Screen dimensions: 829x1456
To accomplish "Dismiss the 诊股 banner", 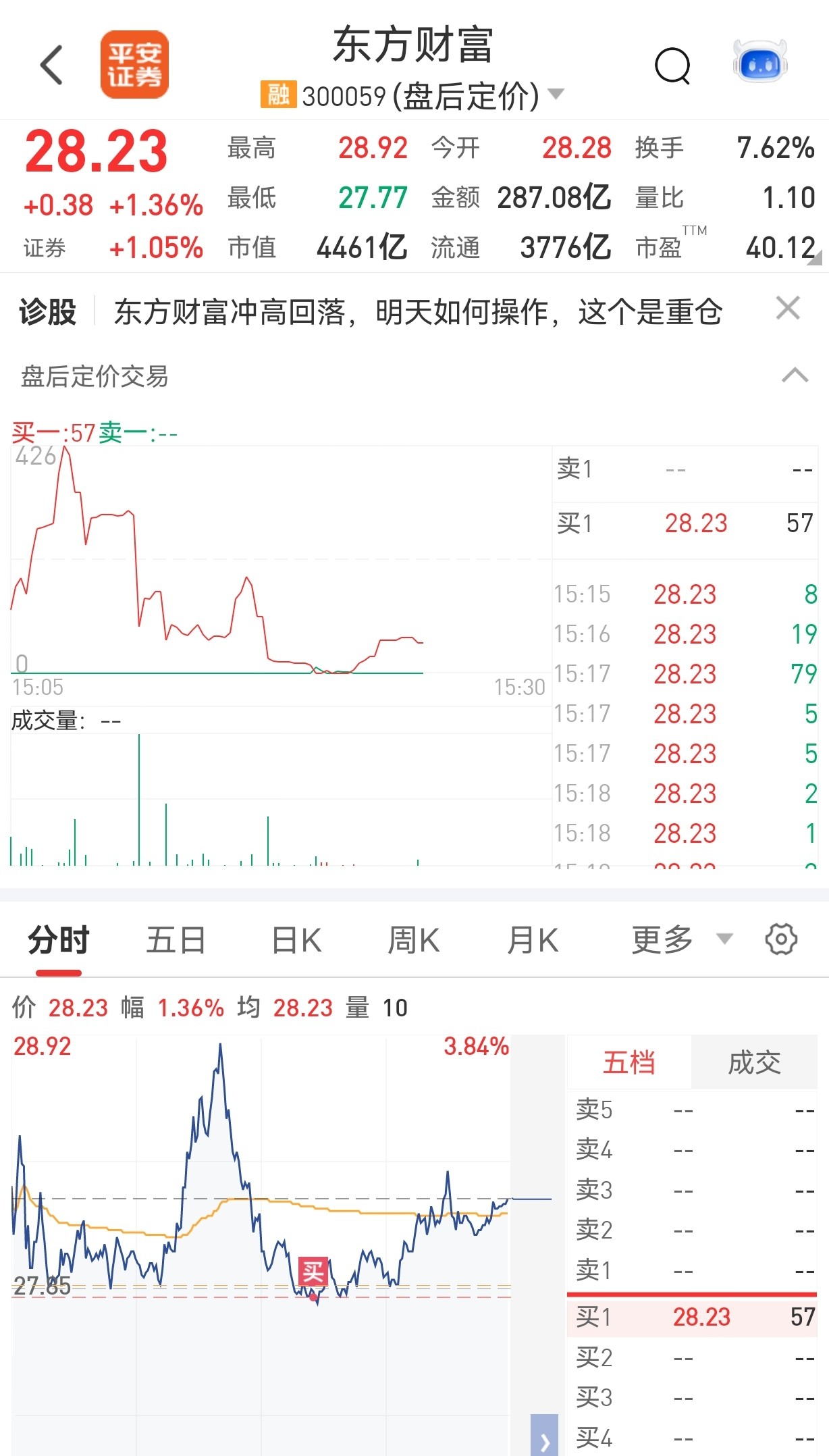I will click(788, 309).
